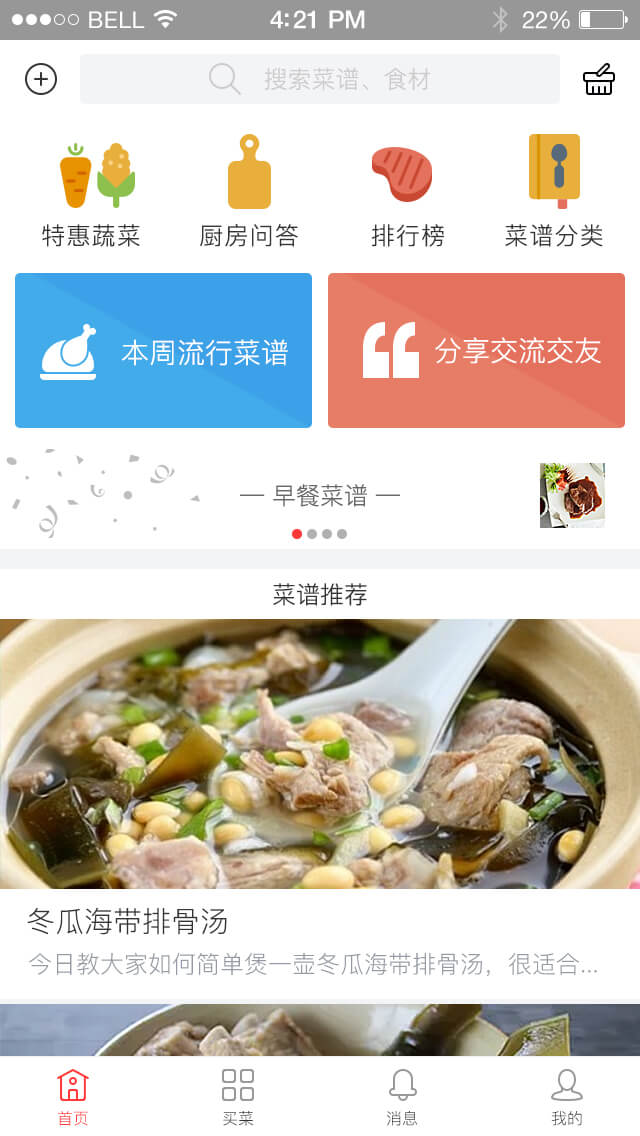Open 厨房问答 kitchen Q&A
Screen dimensions: 640x1136
click(x=249, y=192)
